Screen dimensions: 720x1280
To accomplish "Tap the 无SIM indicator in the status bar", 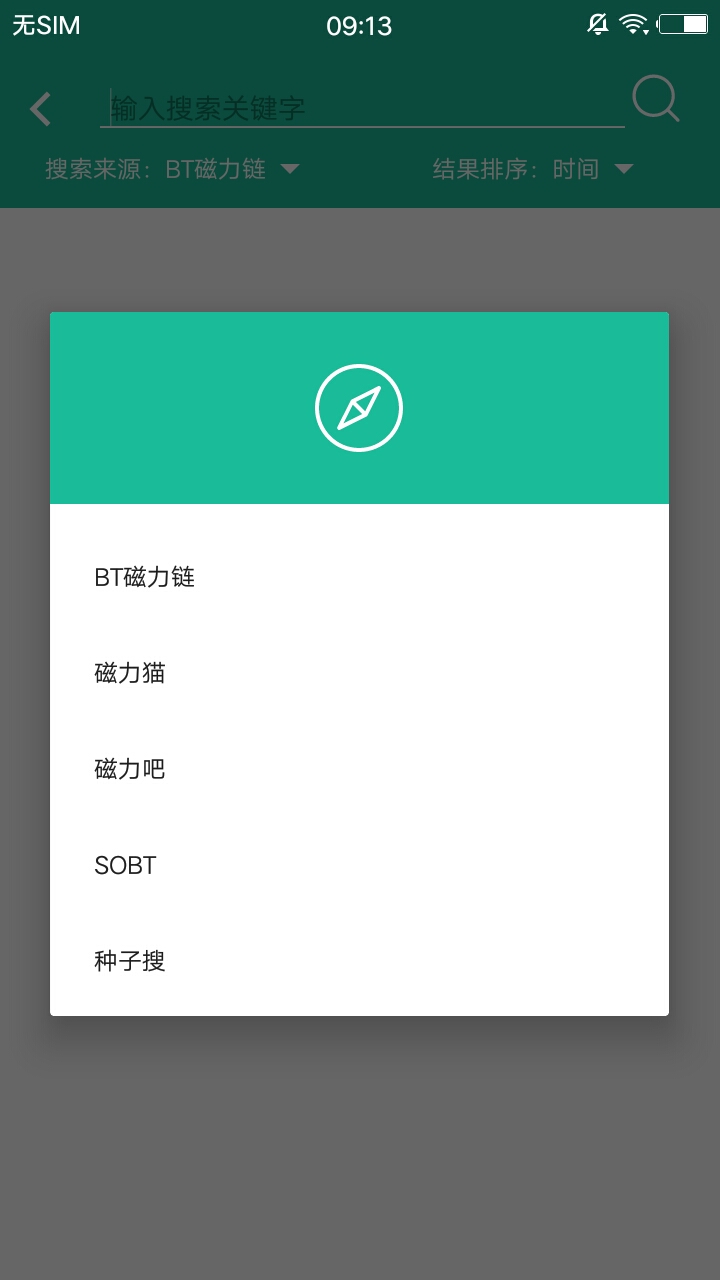I will coord(45,25).
